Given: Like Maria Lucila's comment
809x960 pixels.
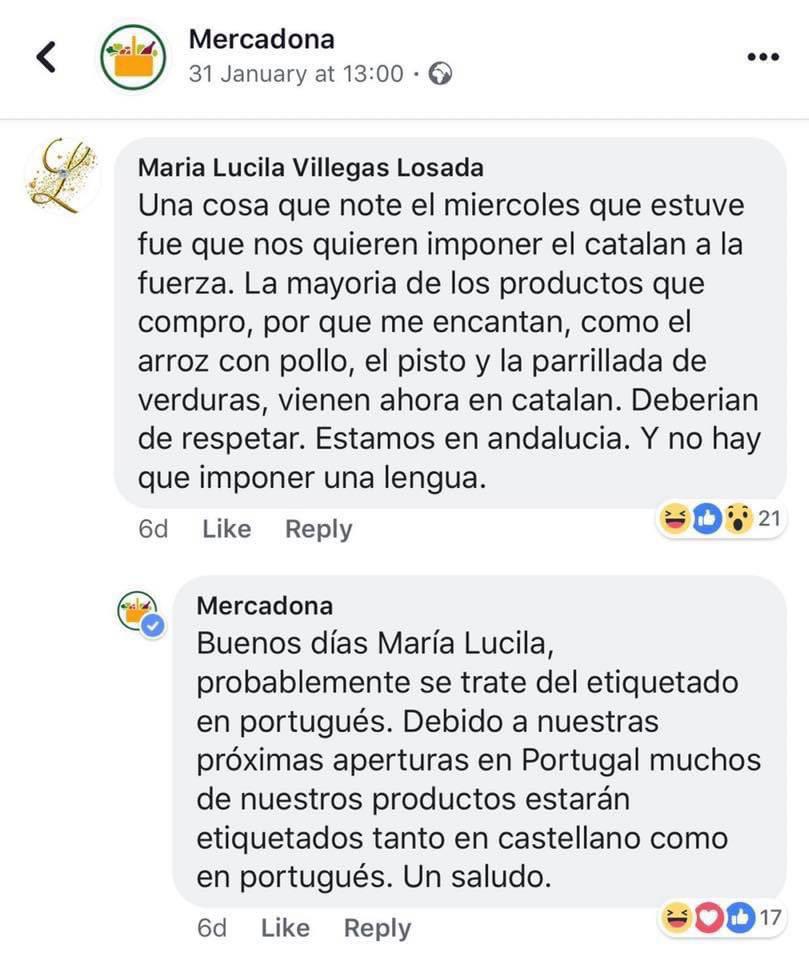Looking at the screenshot, I should (x=226, y=529).
